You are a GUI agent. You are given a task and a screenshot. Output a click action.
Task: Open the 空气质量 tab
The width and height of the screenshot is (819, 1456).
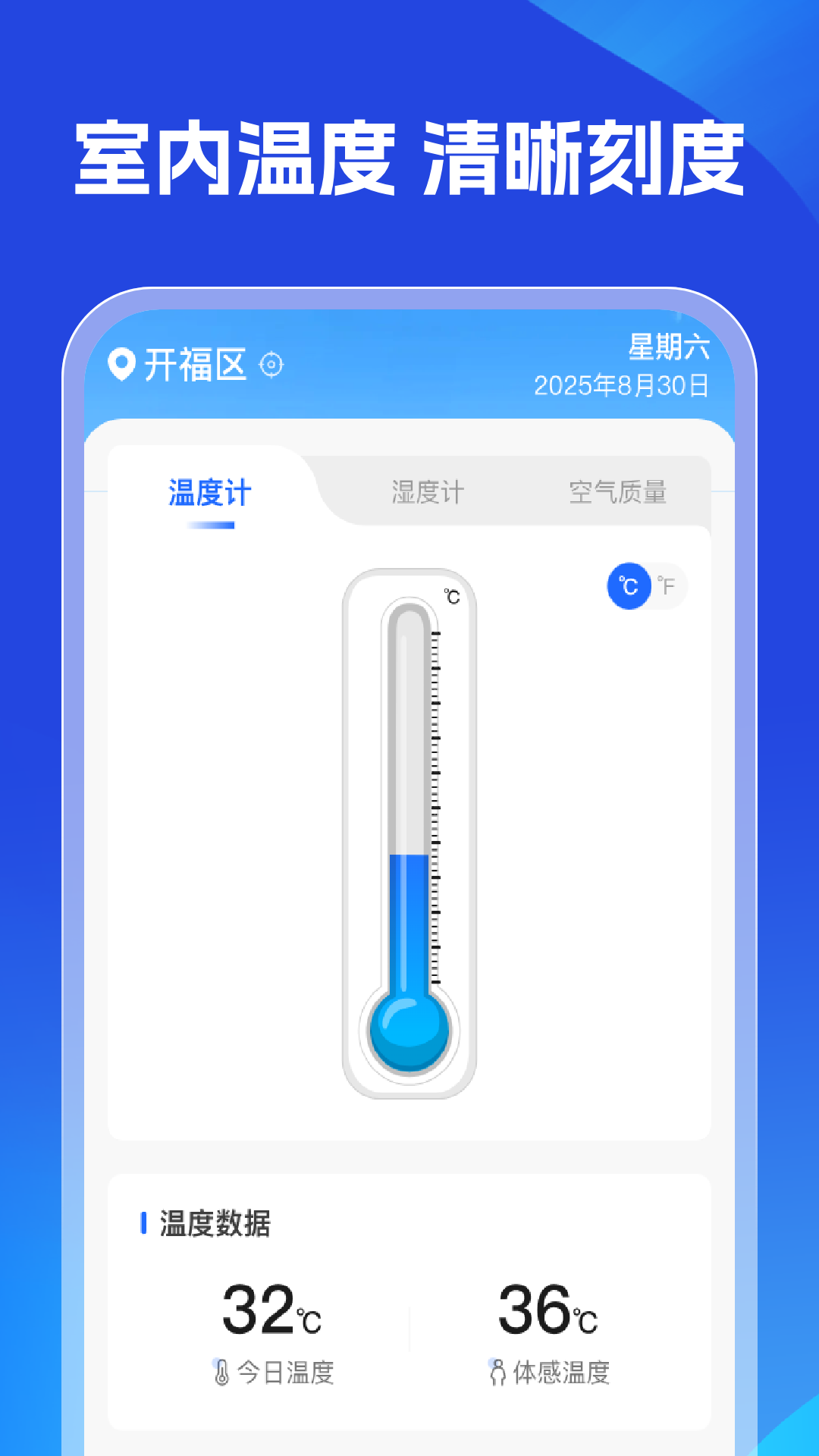pyautogui.click(x=619, y=491)
